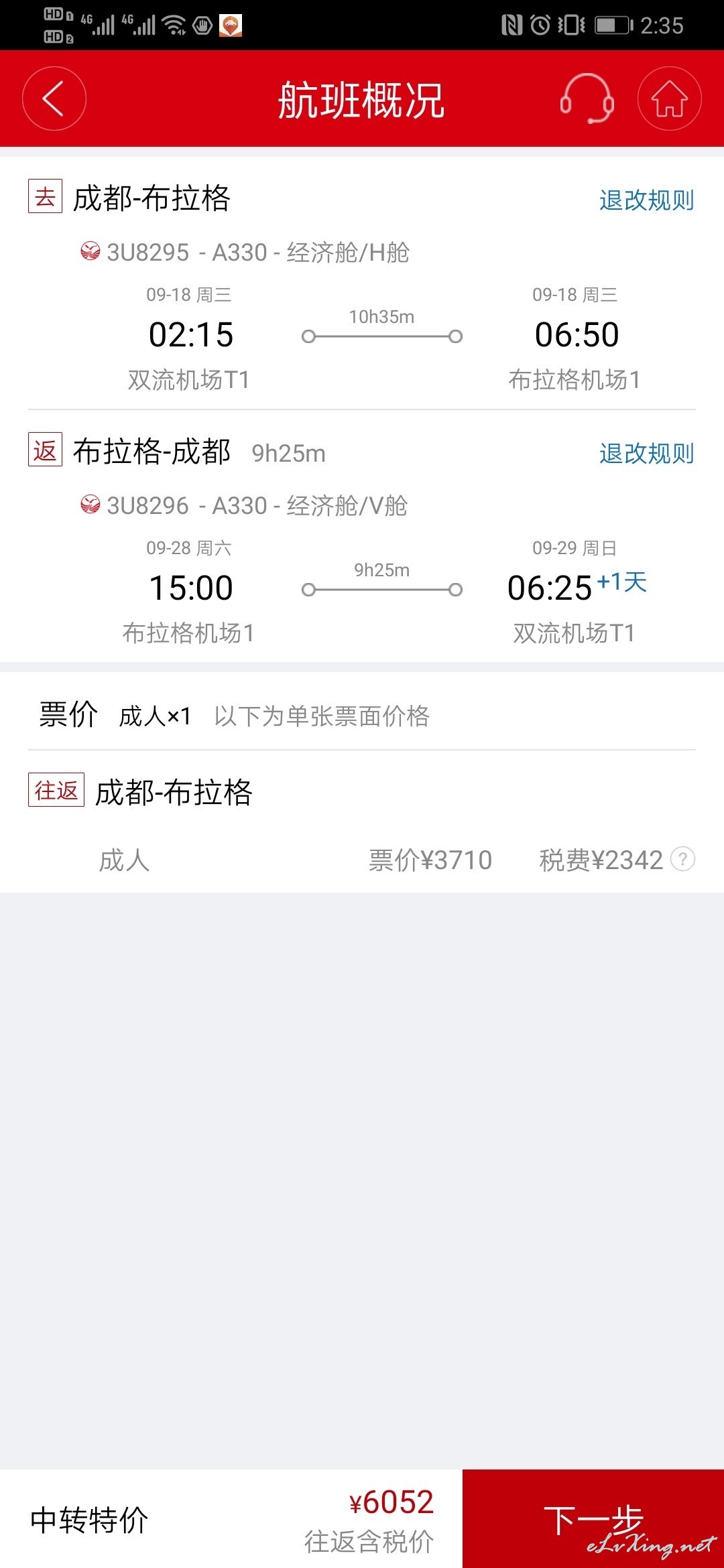The width and height of the screenshot is (724, 1568).
Task: Open 退改规则 for 成都-布拉格 outbound flight
Action: [646, 200]
